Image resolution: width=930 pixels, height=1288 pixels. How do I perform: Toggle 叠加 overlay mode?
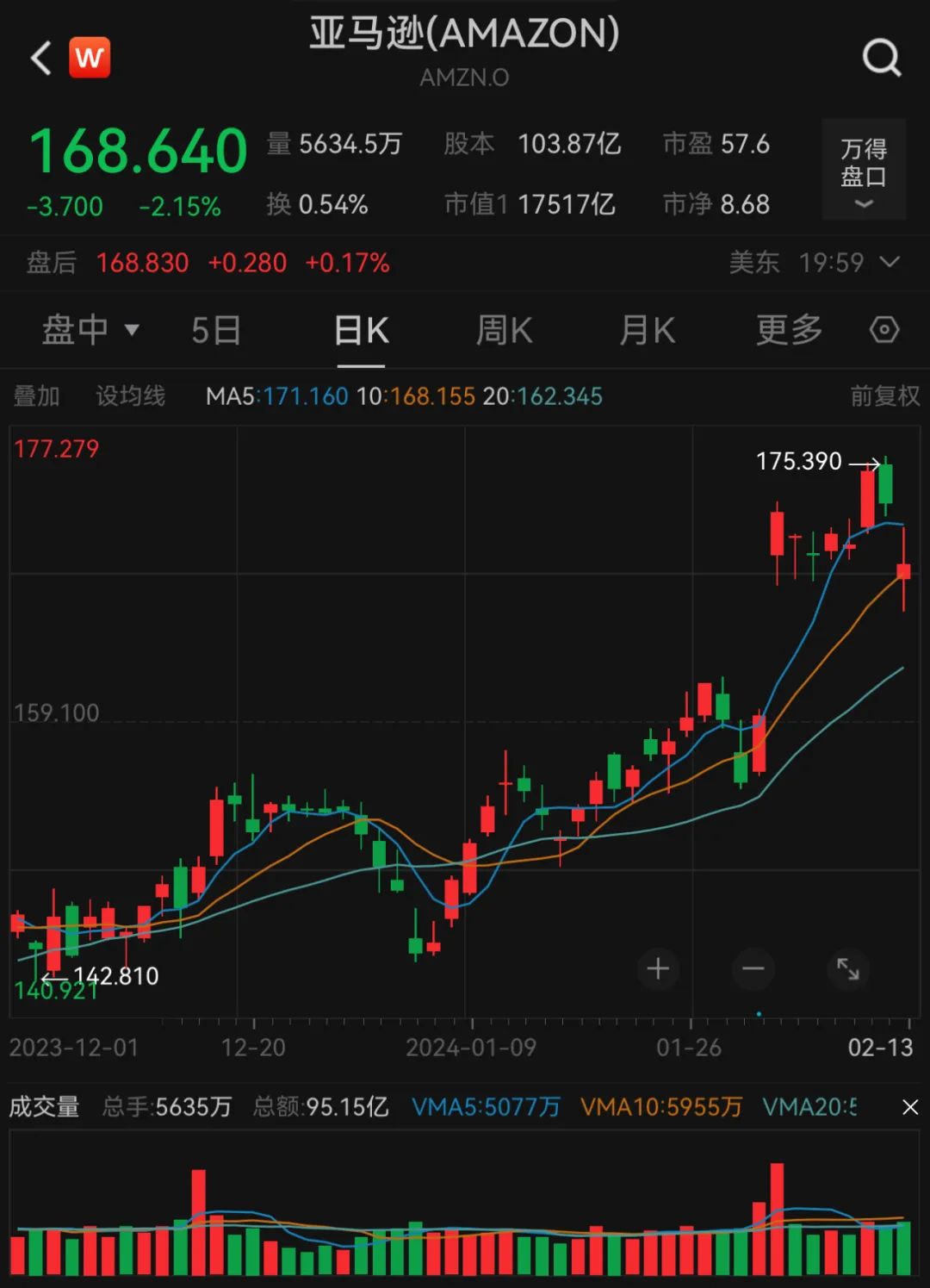(36, 395)
